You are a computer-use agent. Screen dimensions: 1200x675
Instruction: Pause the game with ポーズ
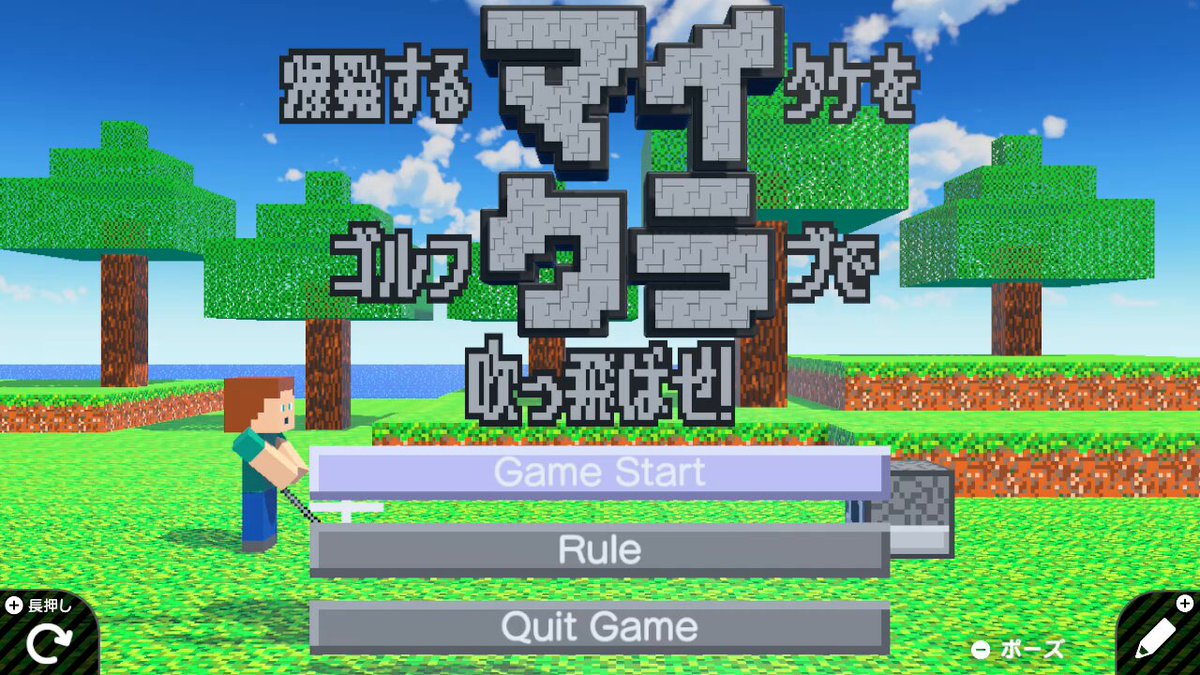[1018, 649]
